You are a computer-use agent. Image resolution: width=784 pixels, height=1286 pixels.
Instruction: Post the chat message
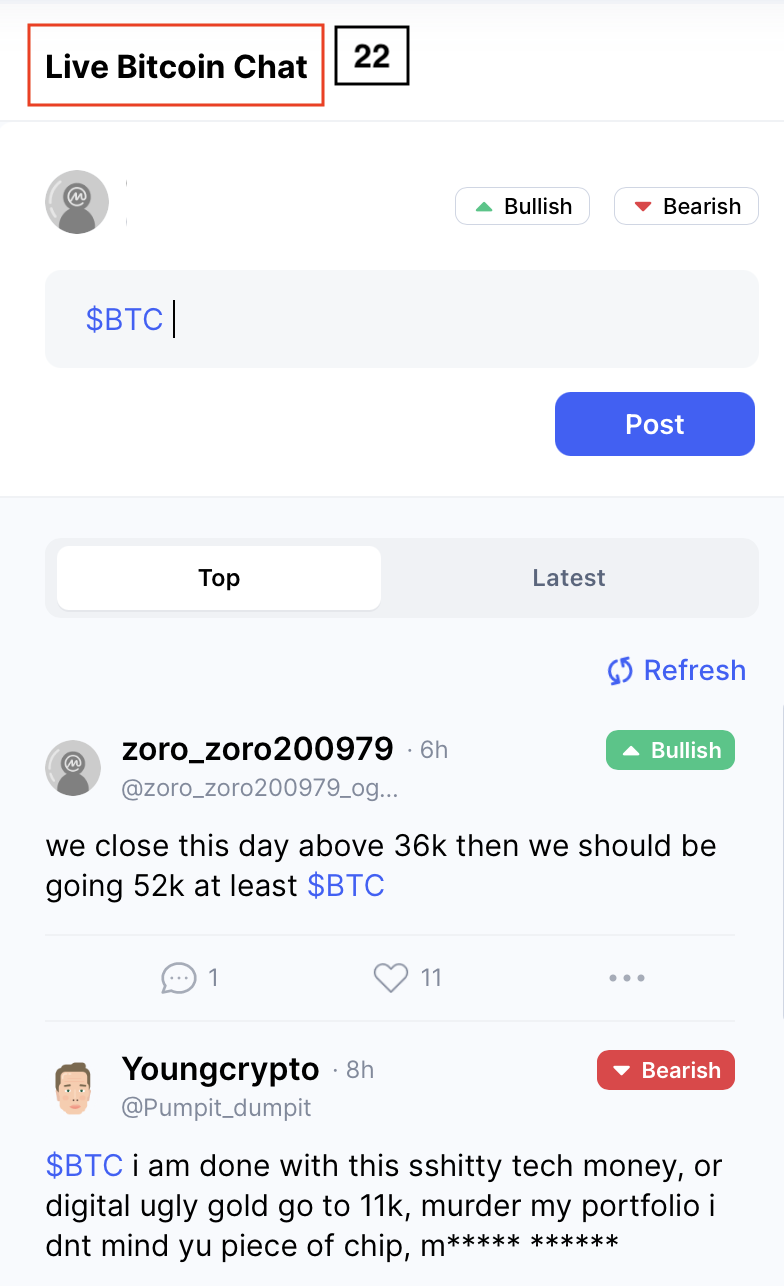coord(655,424)
